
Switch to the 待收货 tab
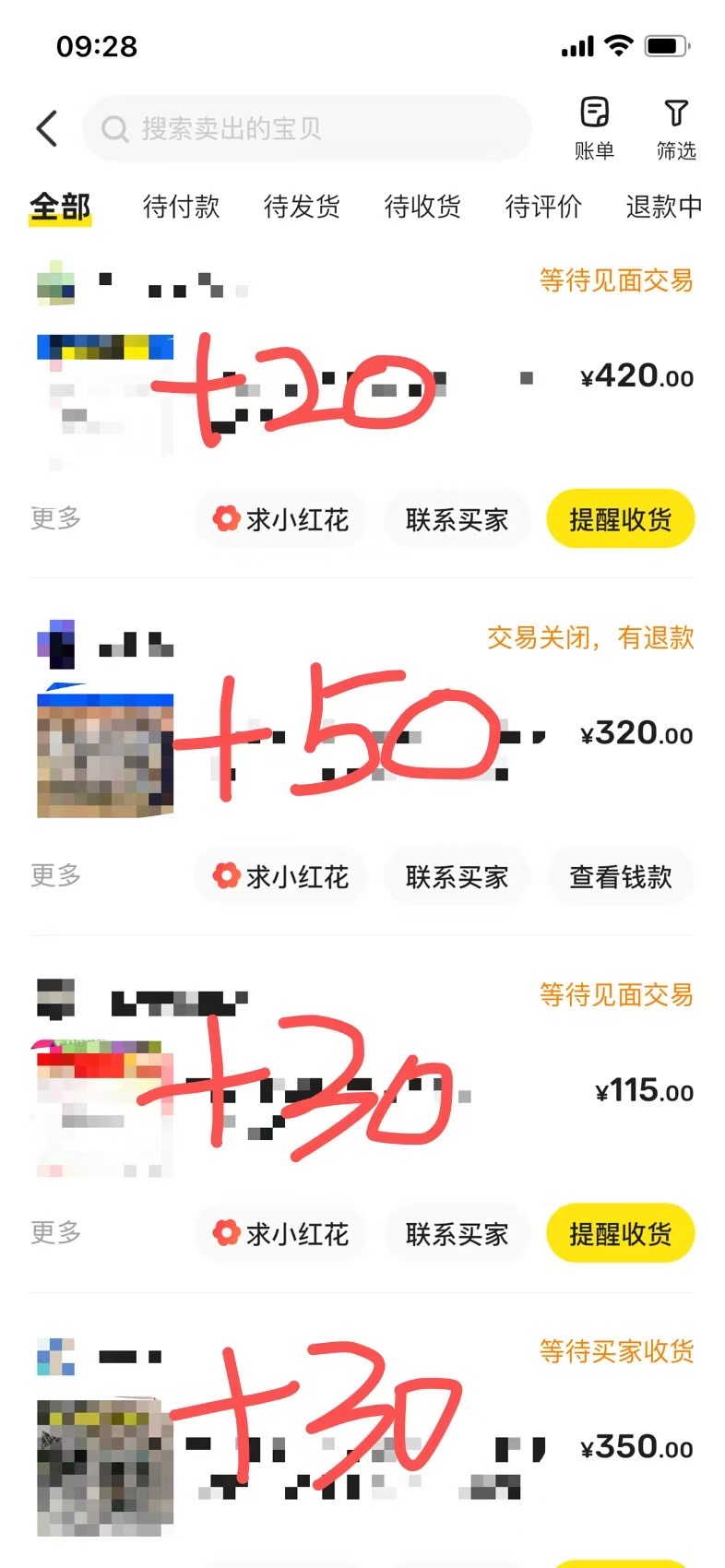click(422, 207)
